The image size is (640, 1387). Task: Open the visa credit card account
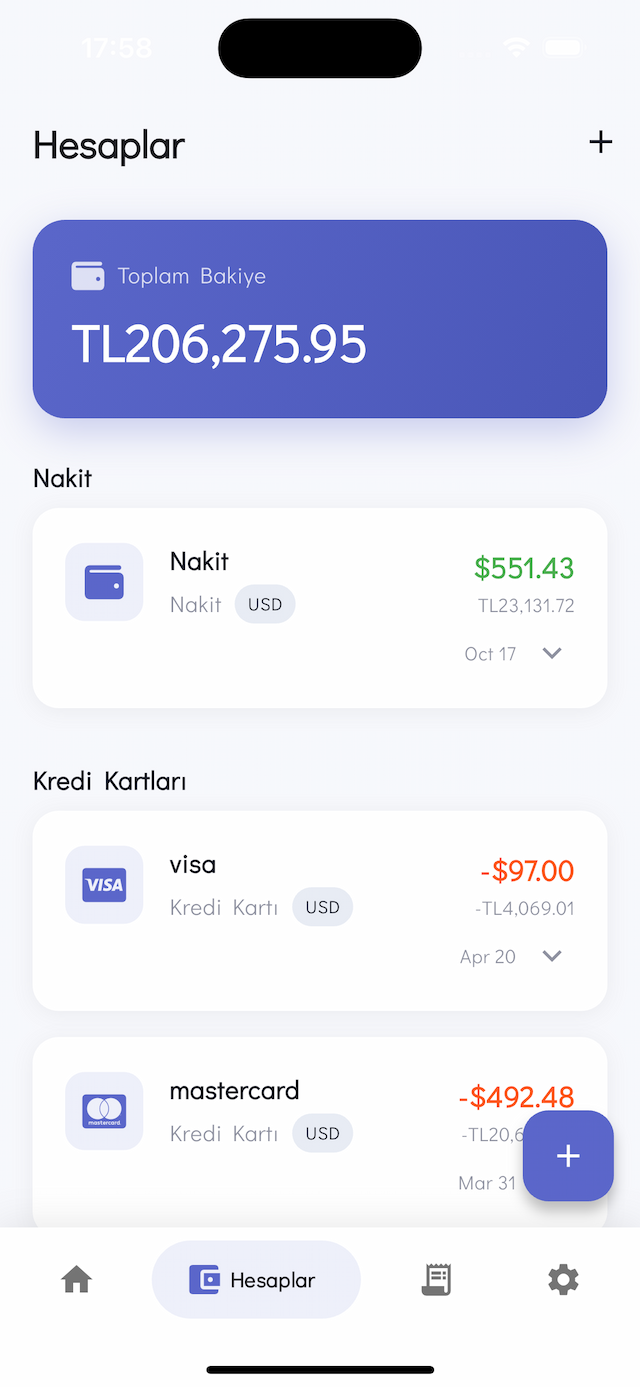[300, 885]
